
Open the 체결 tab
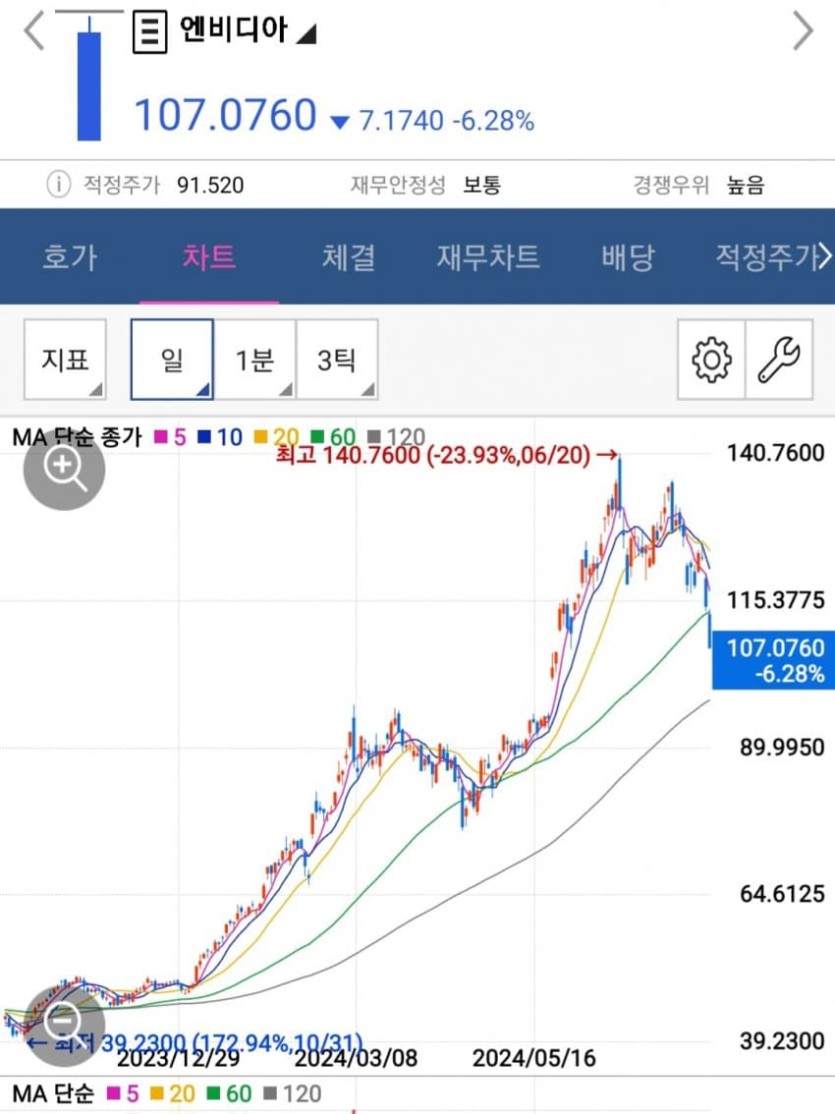click(x=348, y=257)
